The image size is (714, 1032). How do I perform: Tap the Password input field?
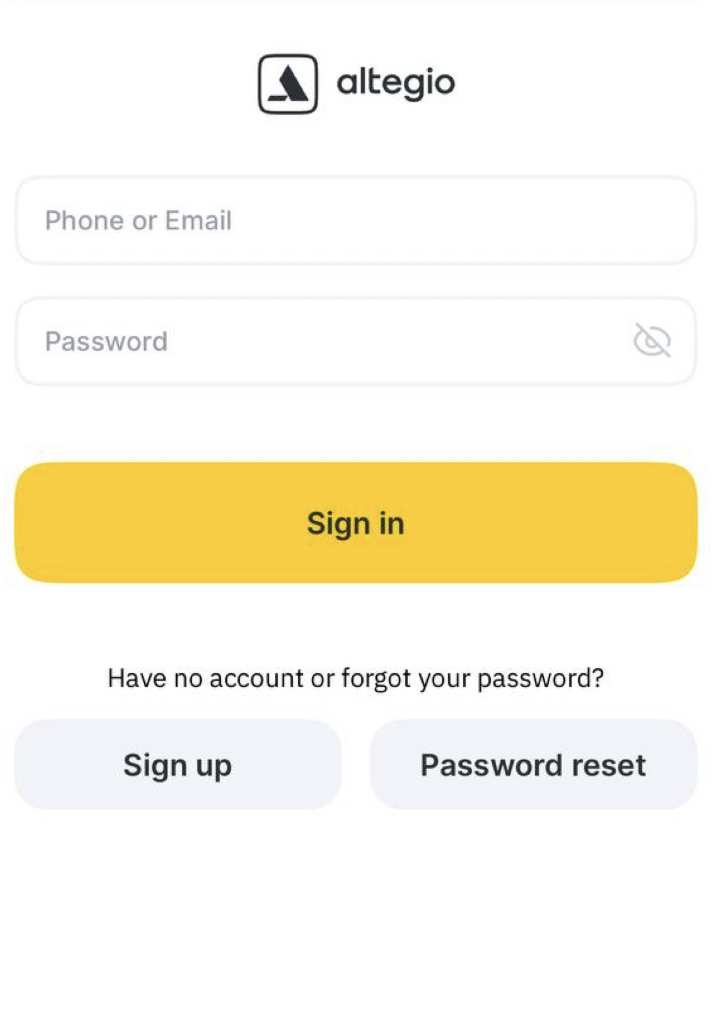coord(320,342)
